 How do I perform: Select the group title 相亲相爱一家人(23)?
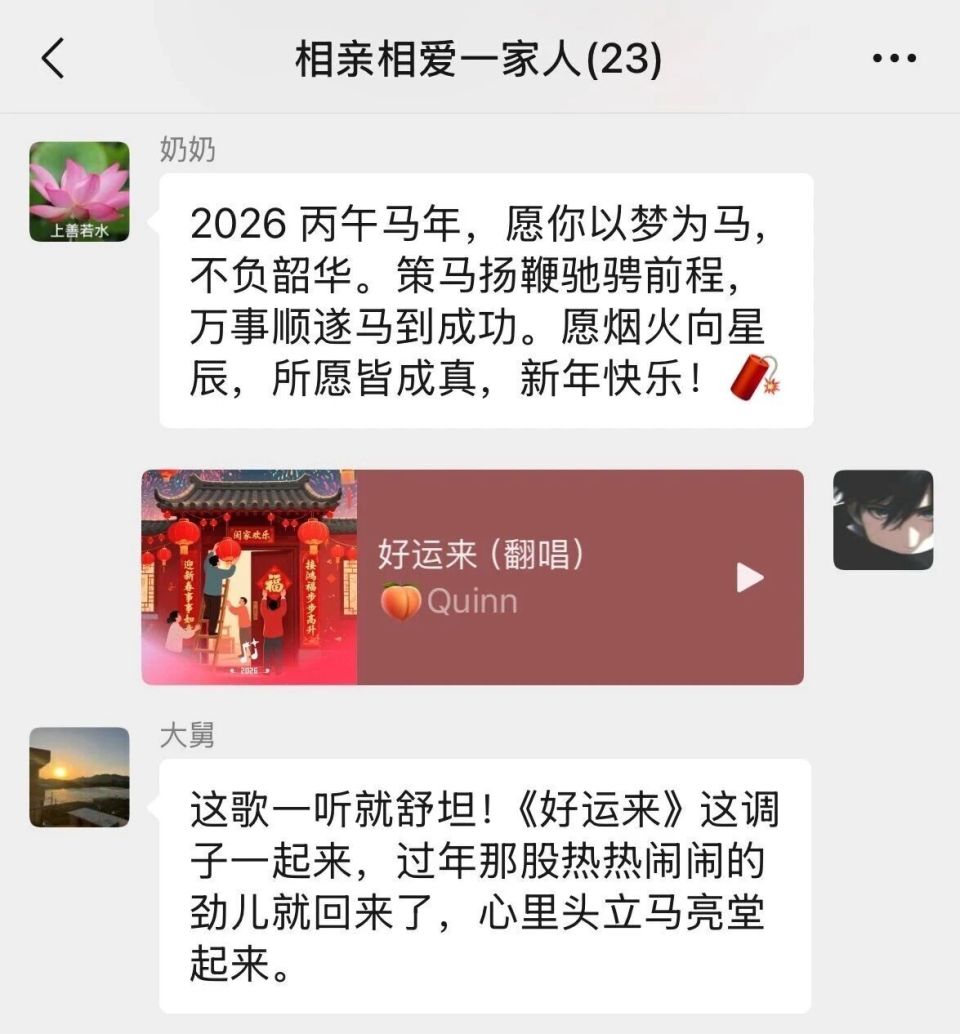[x=479, y=57]
